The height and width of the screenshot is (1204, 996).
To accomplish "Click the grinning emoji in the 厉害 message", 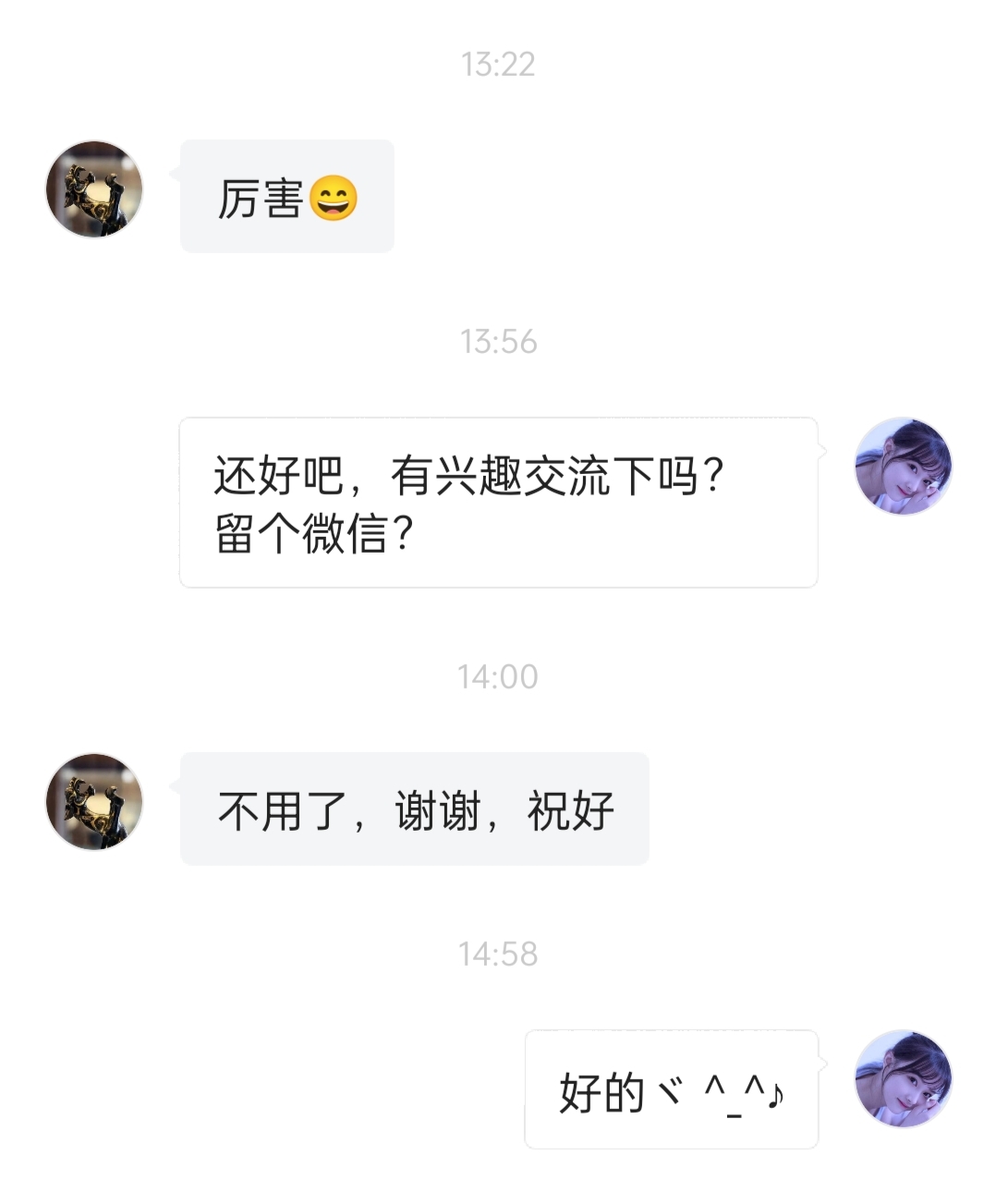I will pyautogui.click(x=334, y=197).
